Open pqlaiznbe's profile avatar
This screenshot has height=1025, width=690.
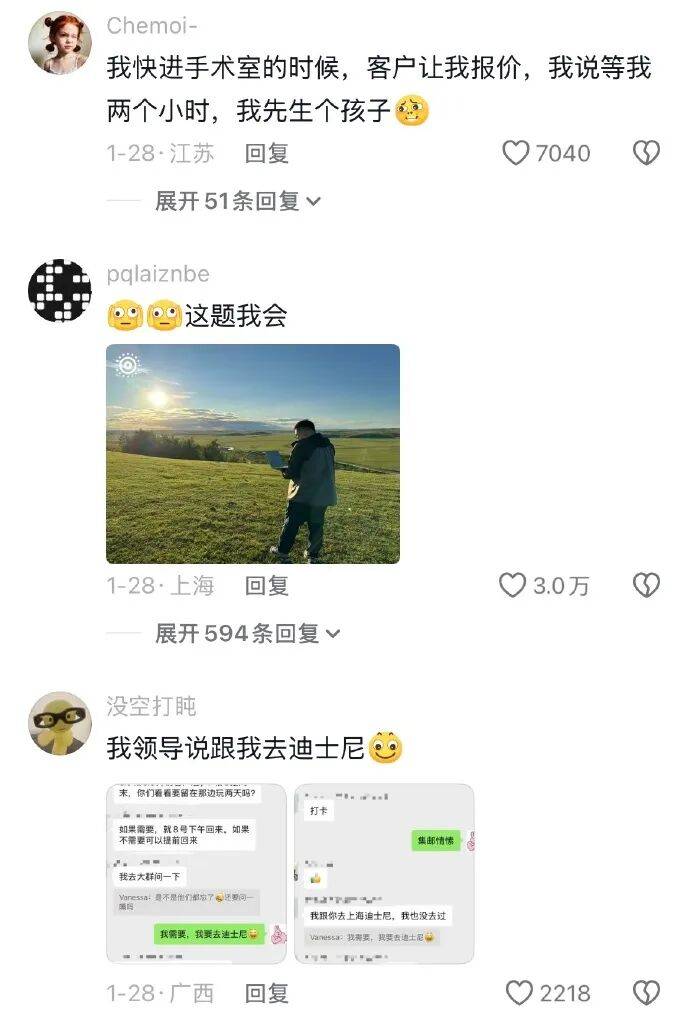point(60,291)
